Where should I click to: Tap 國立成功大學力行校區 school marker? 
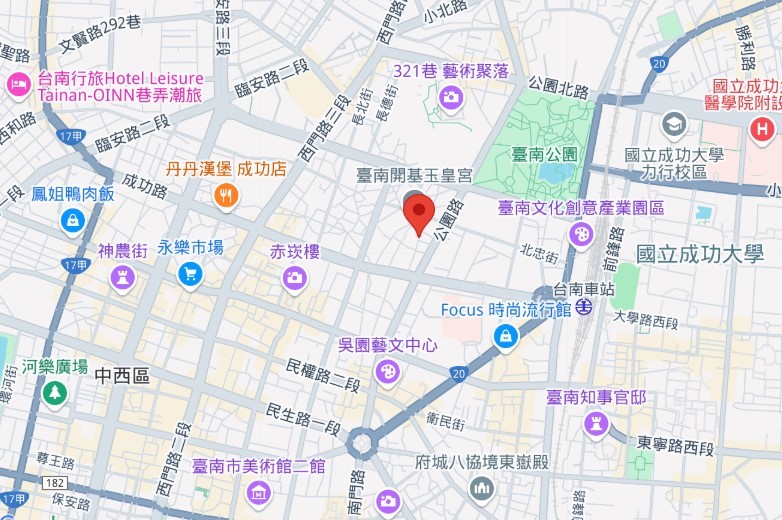(x=675, y=125)
